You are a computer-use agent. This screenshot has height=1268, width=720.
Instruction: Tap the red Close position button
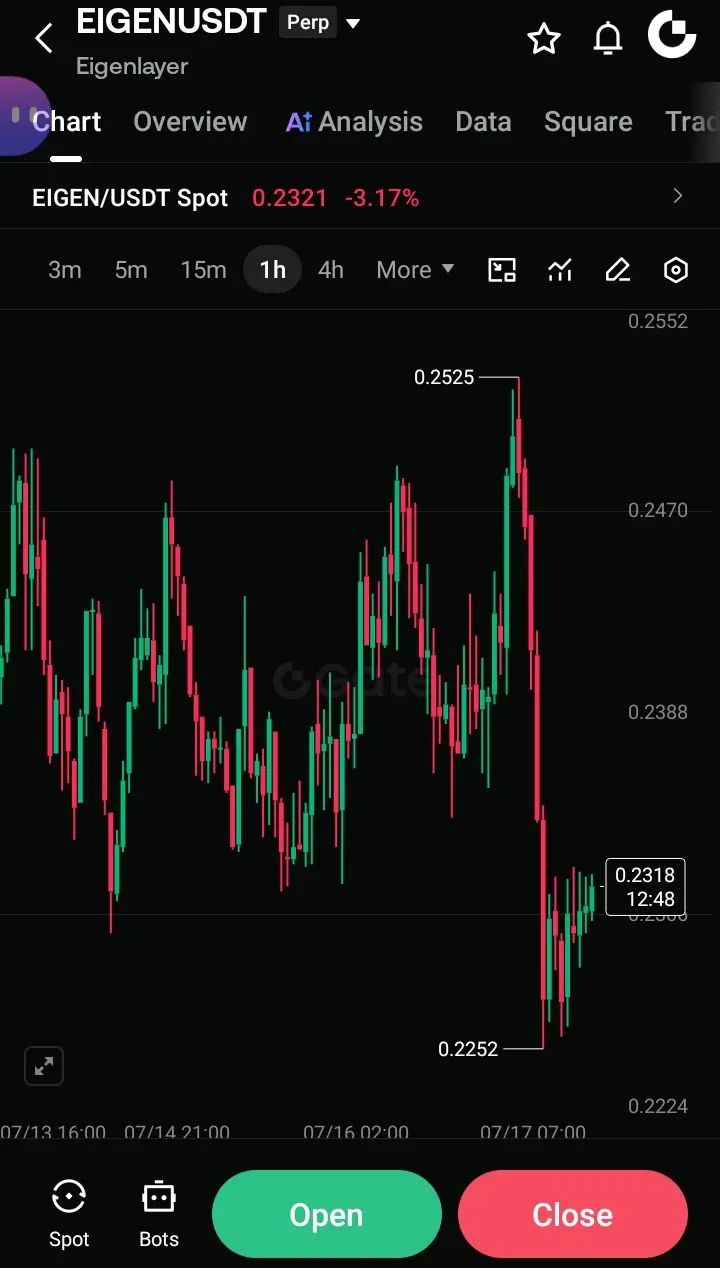tap(573, 1214)
